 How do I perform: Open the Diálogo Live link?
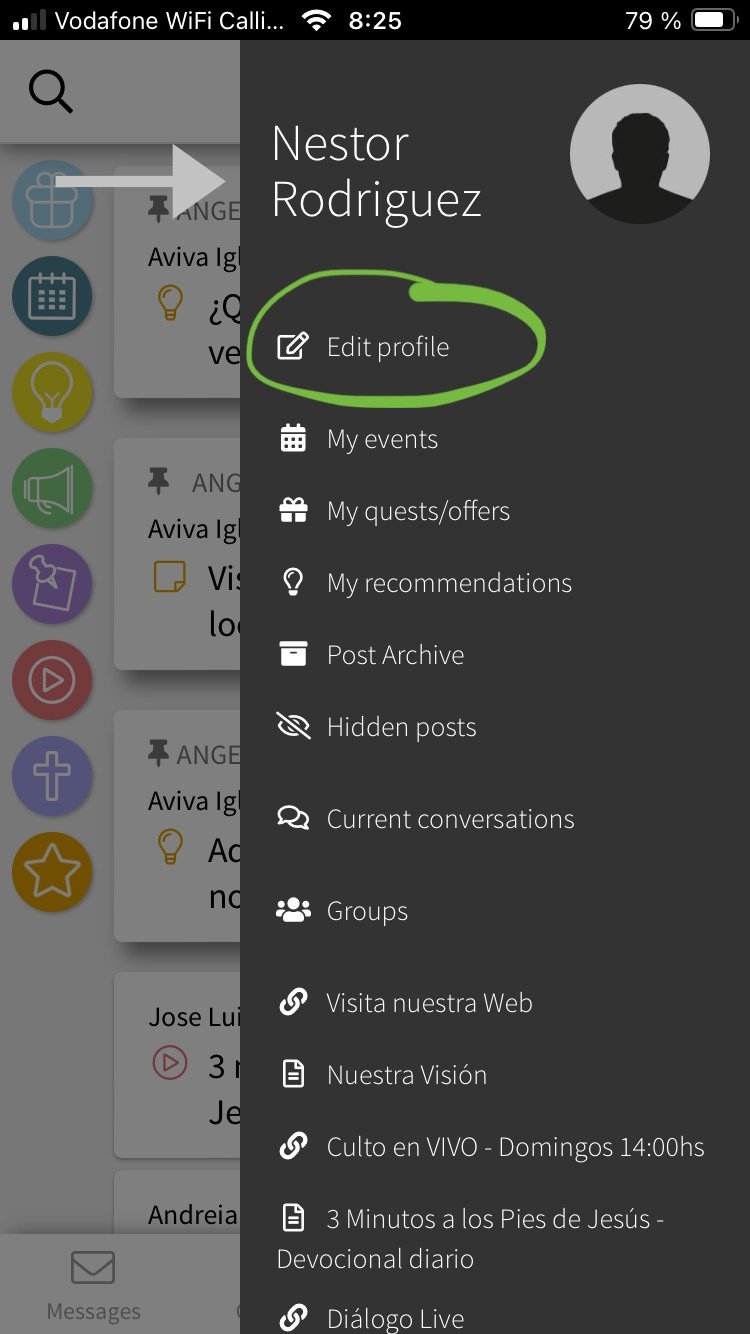(x=370, y=1318)
